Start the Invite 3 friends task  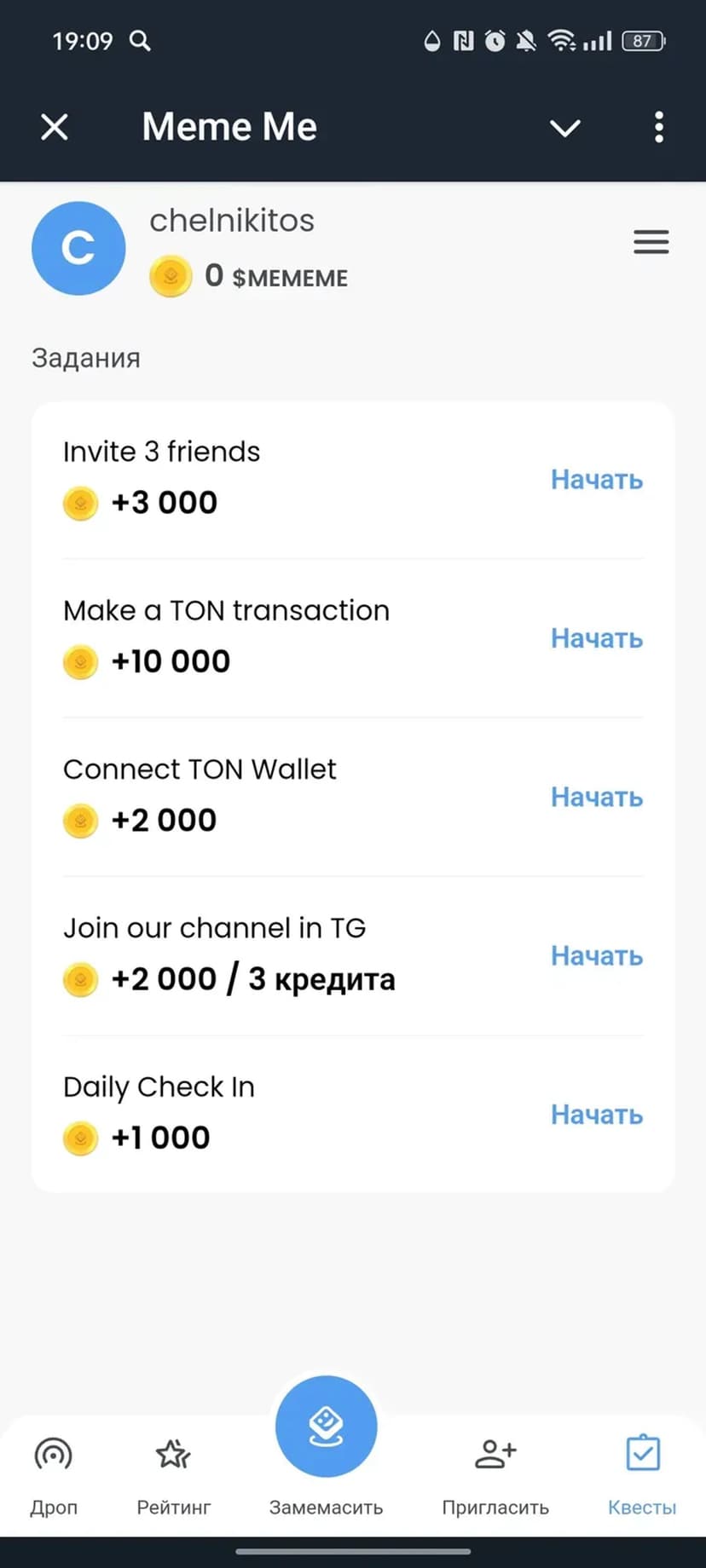596,480
